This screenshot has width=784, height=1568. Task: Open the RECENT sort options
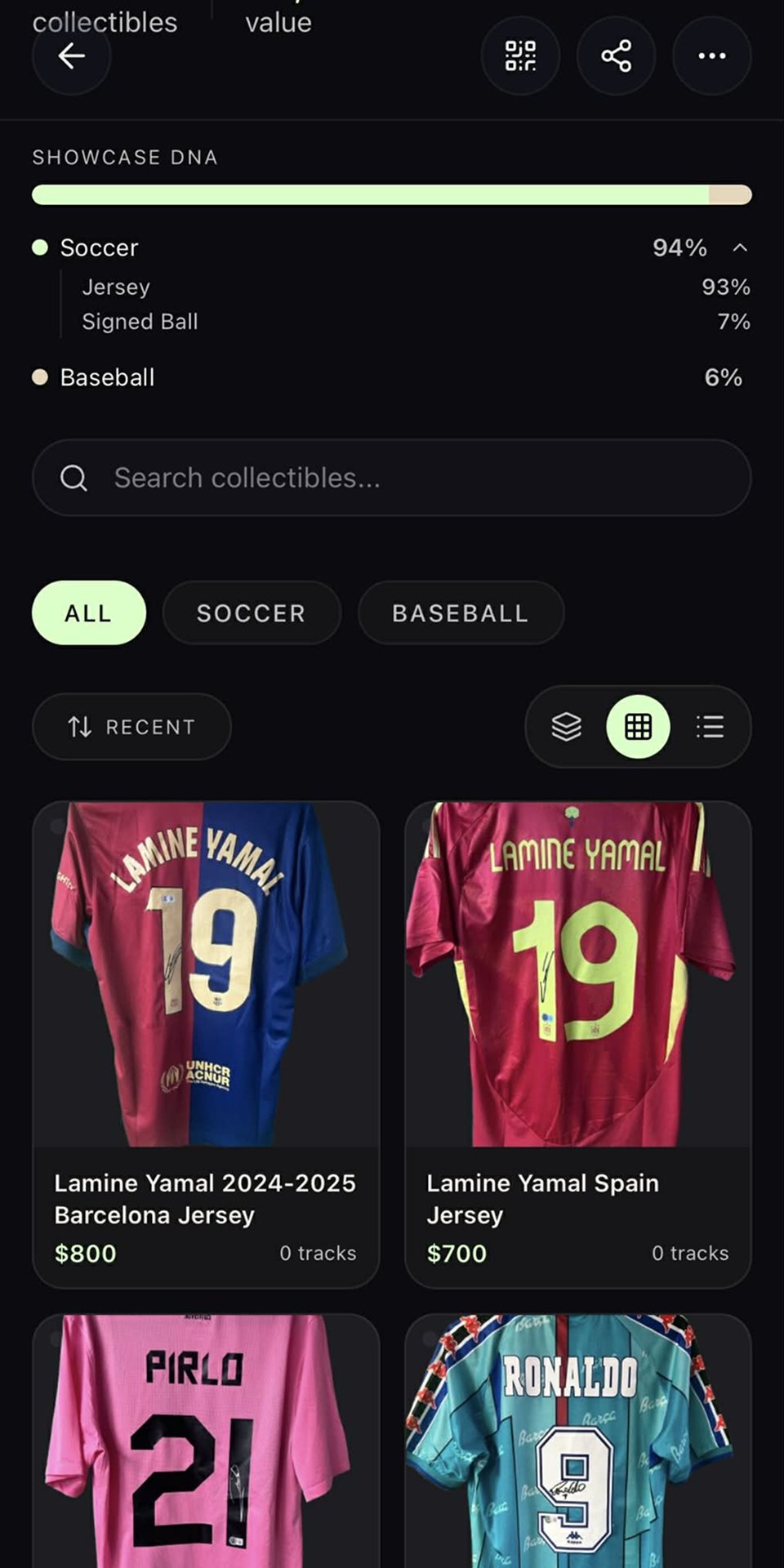tap(131, 727)
